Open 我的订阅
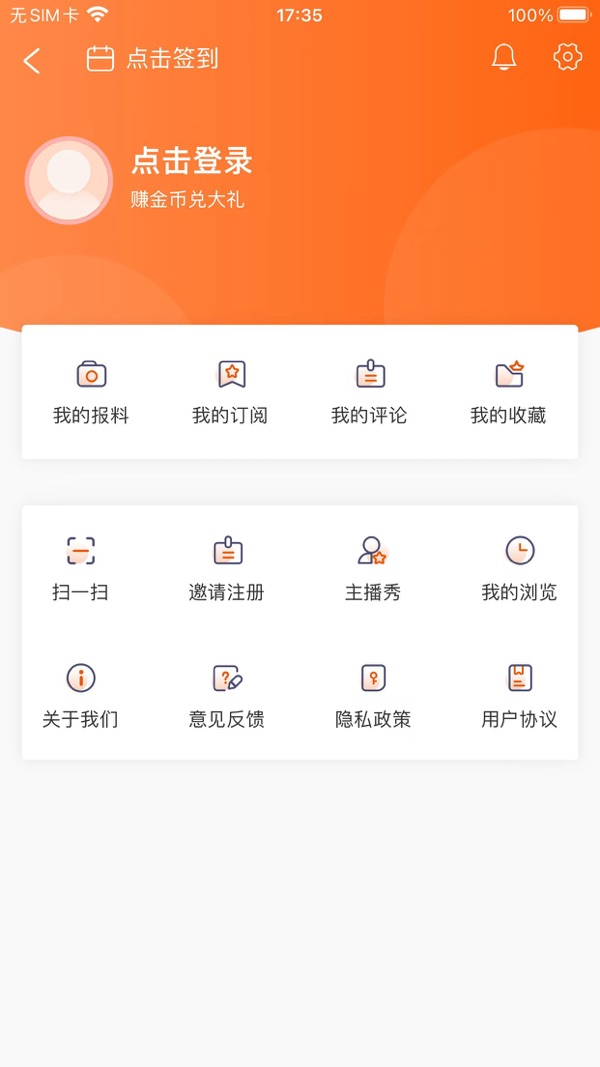Viewport: 600px width, 1067px height. point(230,392)
